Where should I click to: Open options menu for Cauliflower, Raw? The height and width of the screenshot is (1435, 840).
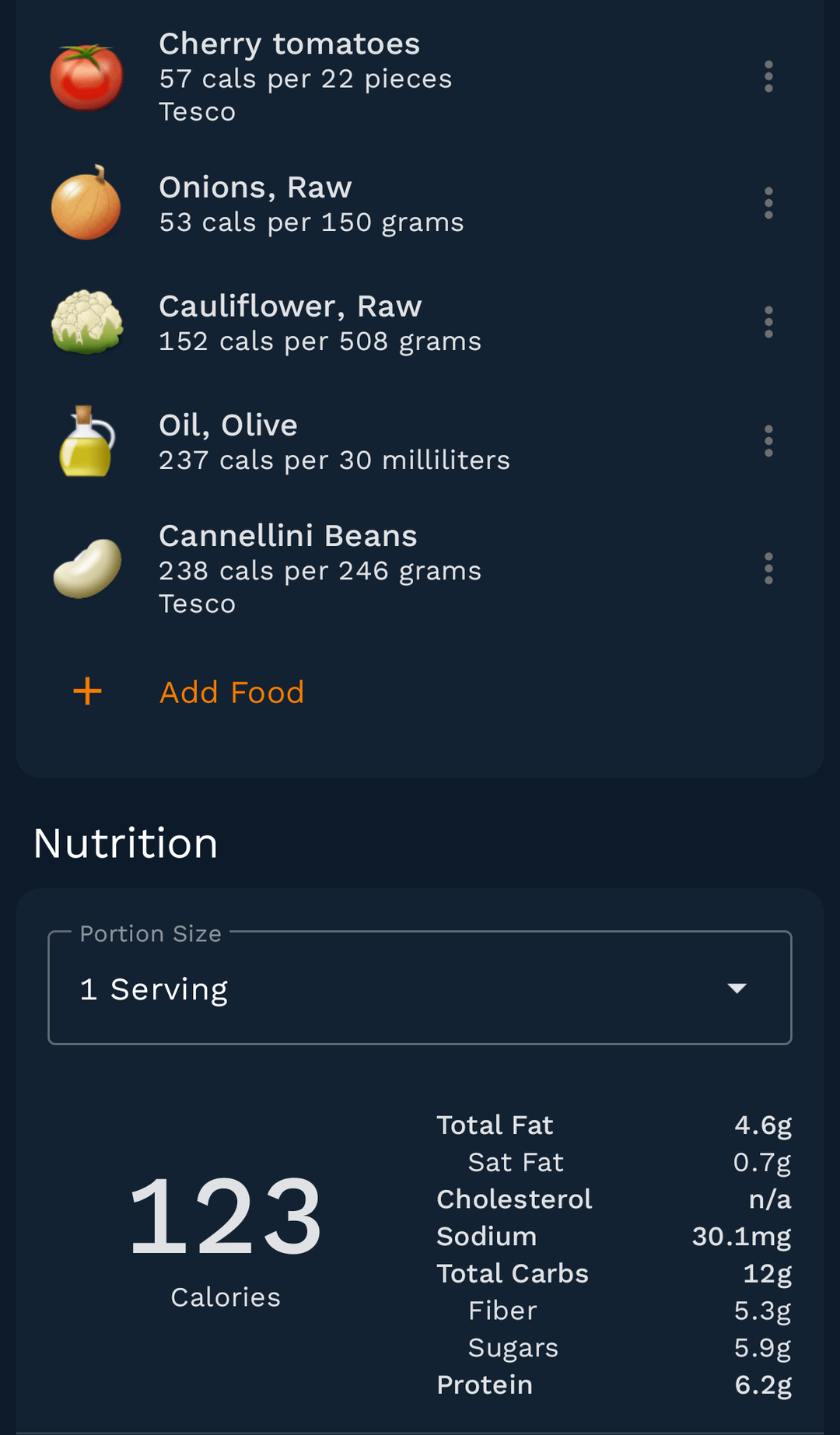[x=768, y=322]
